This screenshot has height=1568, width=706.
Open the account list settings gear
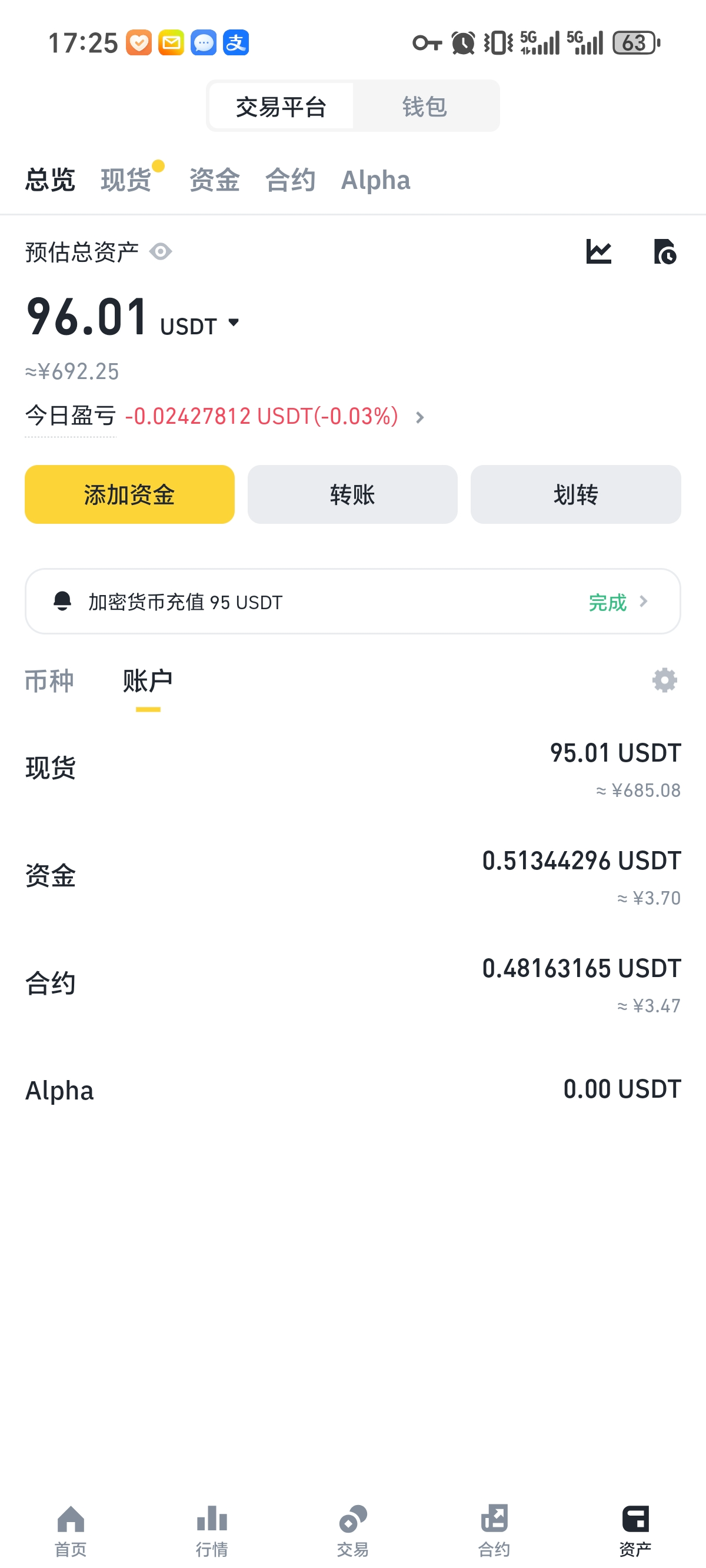665,680
